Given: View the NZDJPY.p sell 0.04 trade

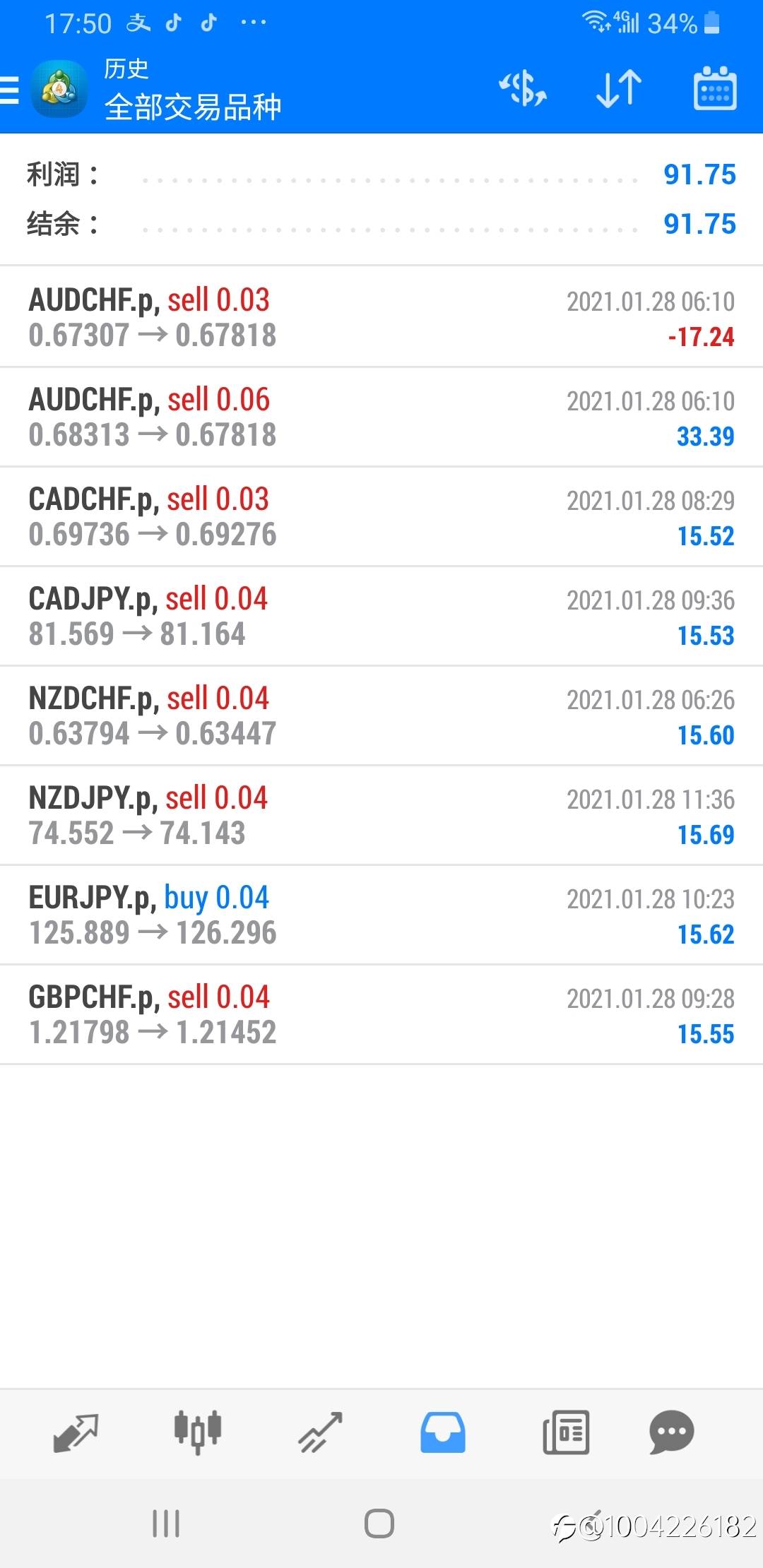Looking at the screenshot, I should pyautogui.click(x=381, y=815).
